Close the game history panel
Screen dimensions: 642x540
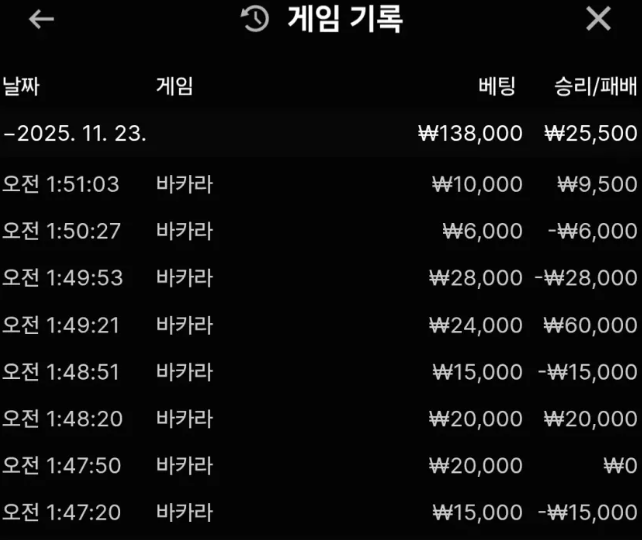pos(598,19)
